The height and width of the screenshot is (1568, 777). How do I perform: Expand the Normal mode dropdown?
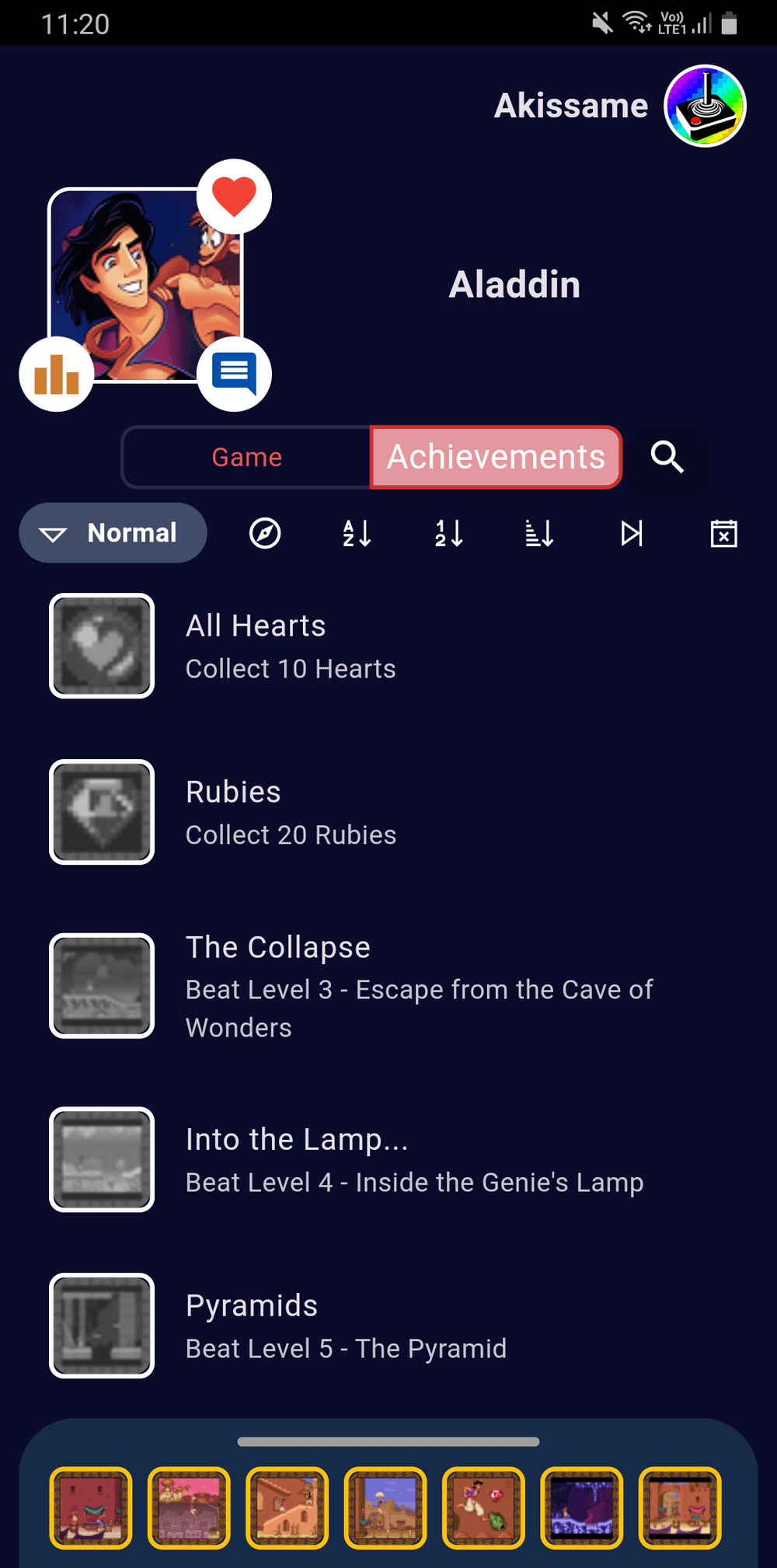[x=113, y=533]
